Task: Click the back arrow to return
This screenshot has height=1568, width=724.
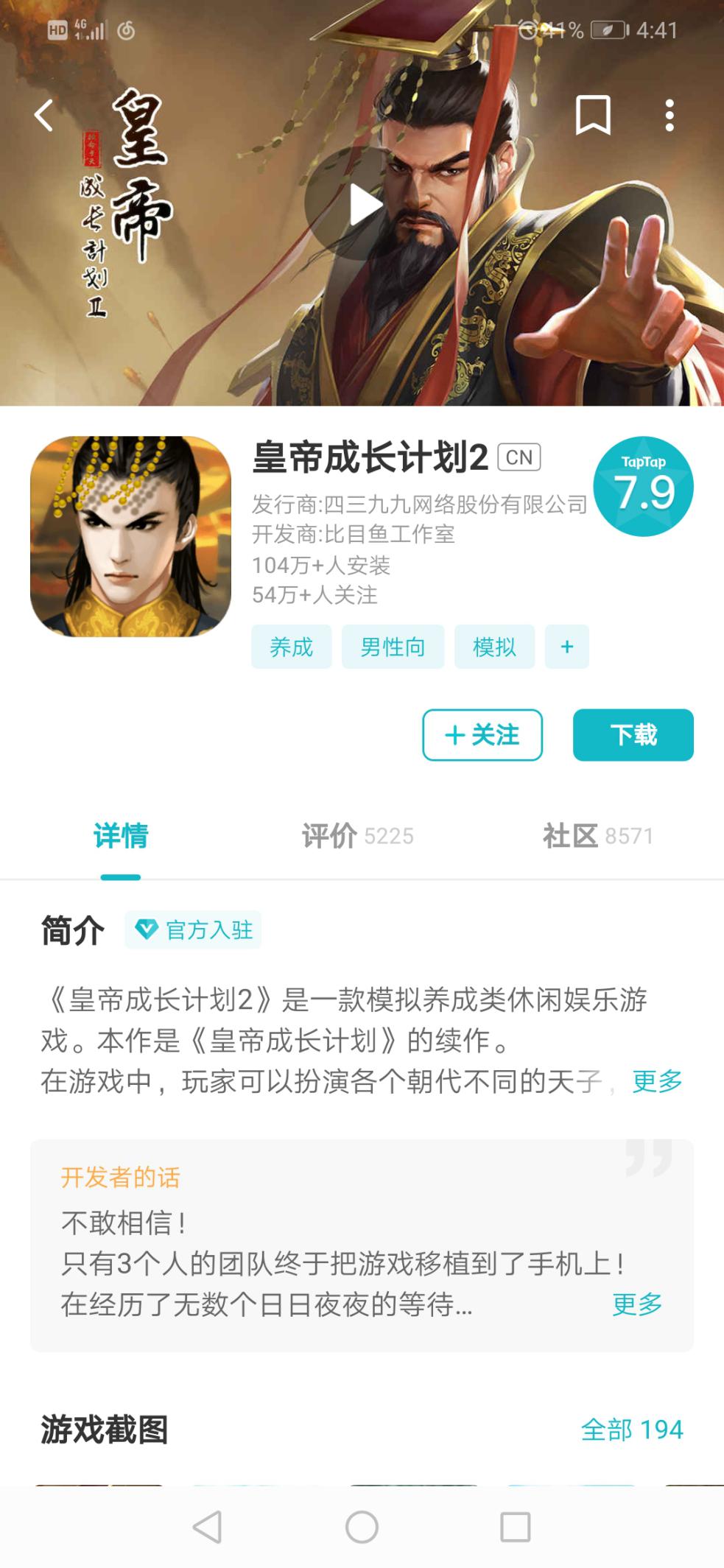Action: click(x=44, y=114)
